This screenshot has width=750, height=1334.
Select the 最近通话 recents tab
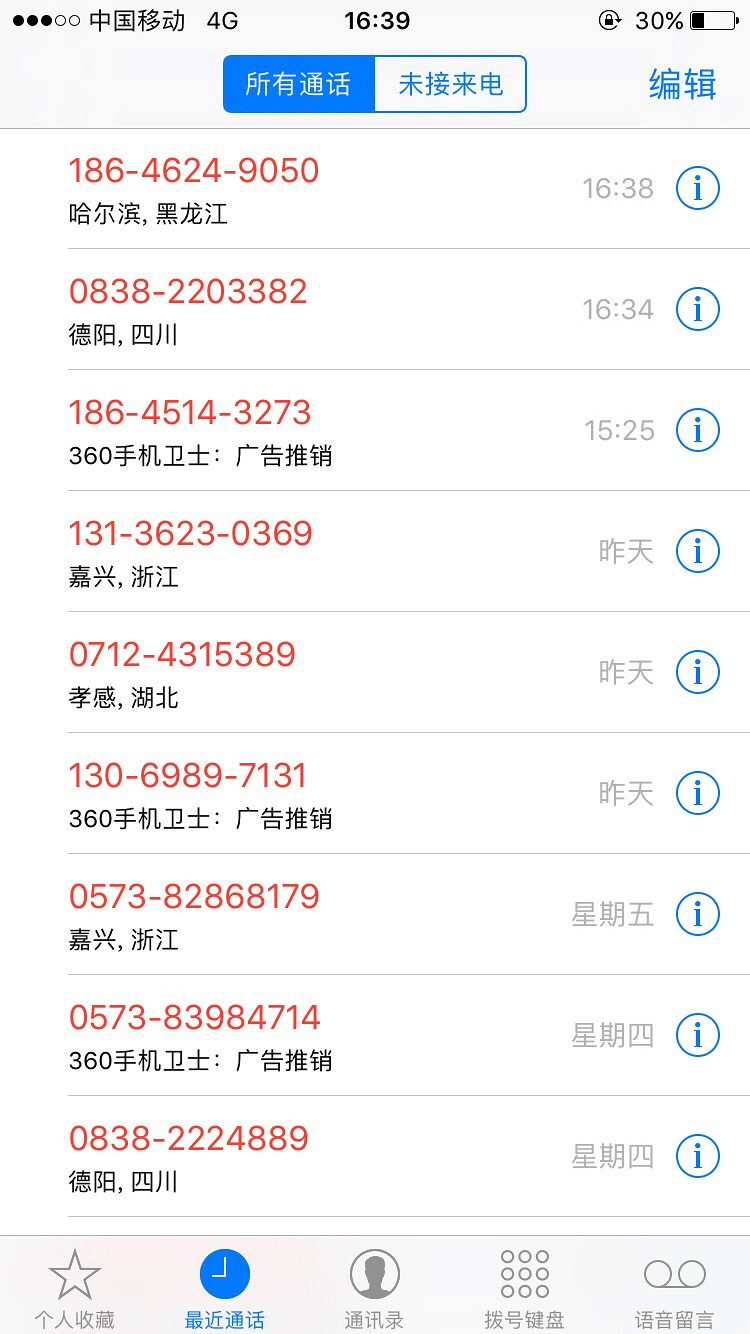click(x=225, y=1289)
